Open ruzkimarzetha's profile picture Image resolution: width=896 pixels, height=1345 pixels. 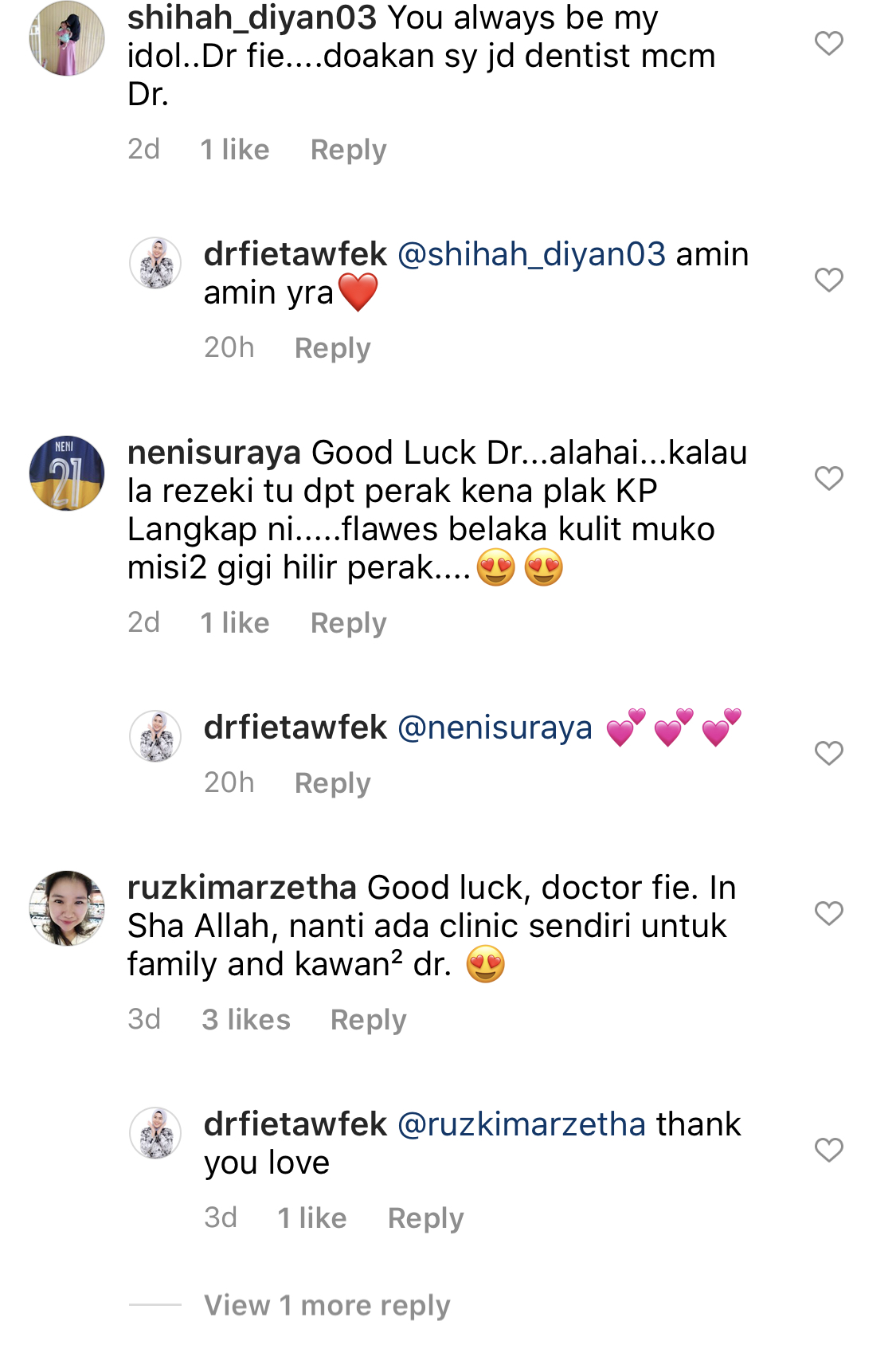click(x=67, y=908)
